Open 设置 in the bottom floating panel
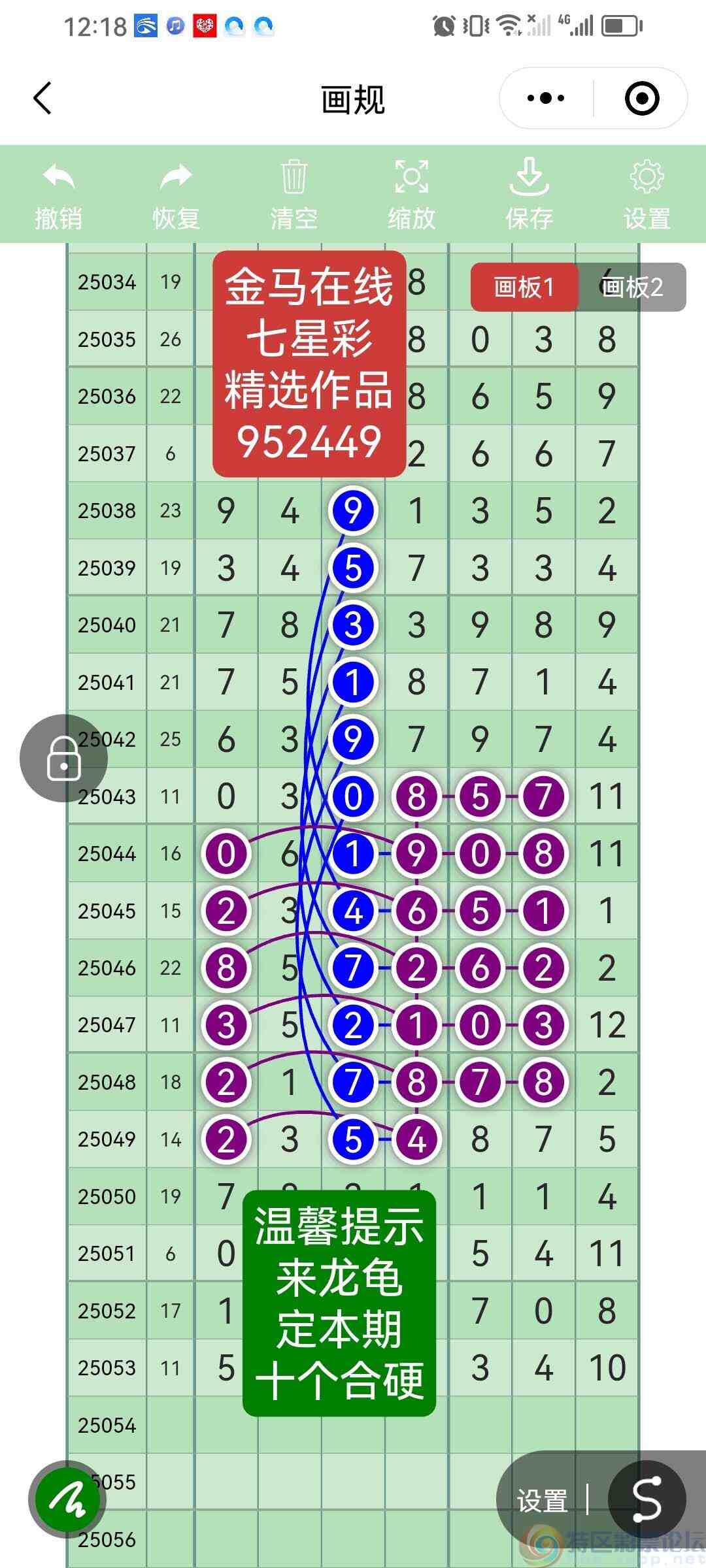The height and width of the screenshot is (1568, 706). coord(542,1501)
